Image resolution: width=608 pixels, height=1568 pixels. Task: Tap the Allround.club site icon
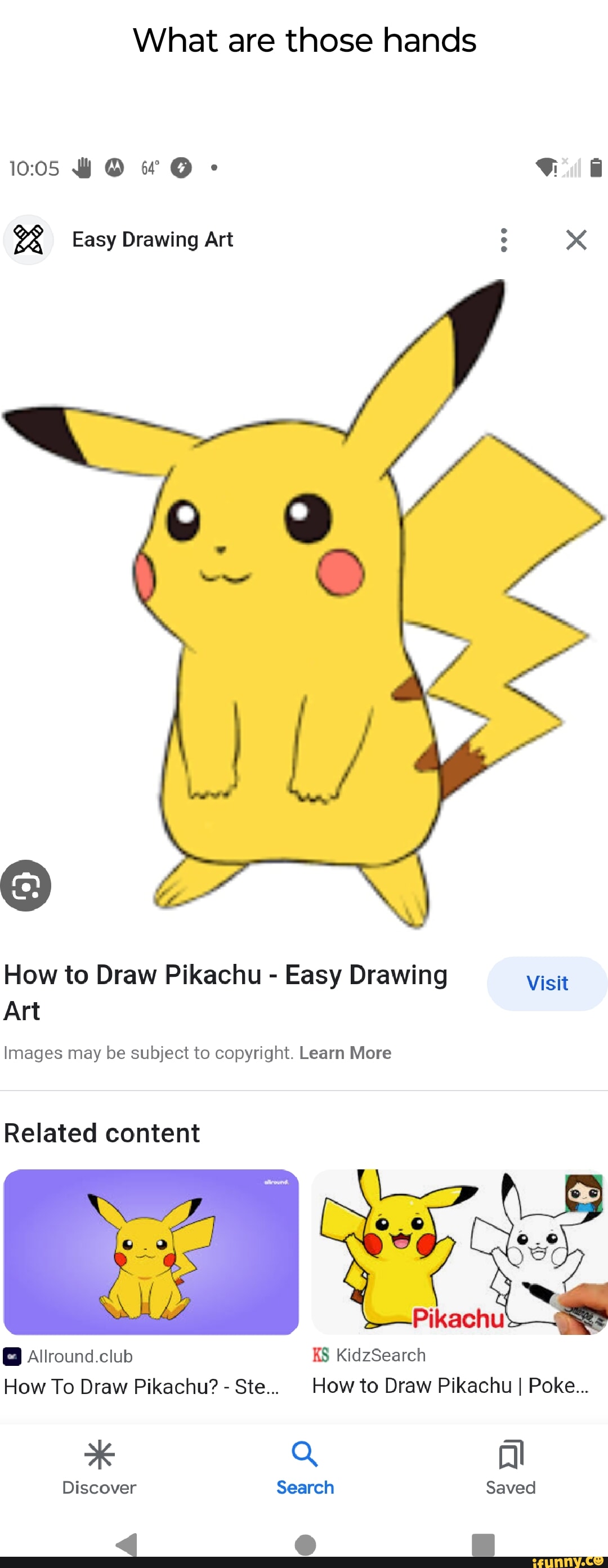click(x=12, y=1356)
